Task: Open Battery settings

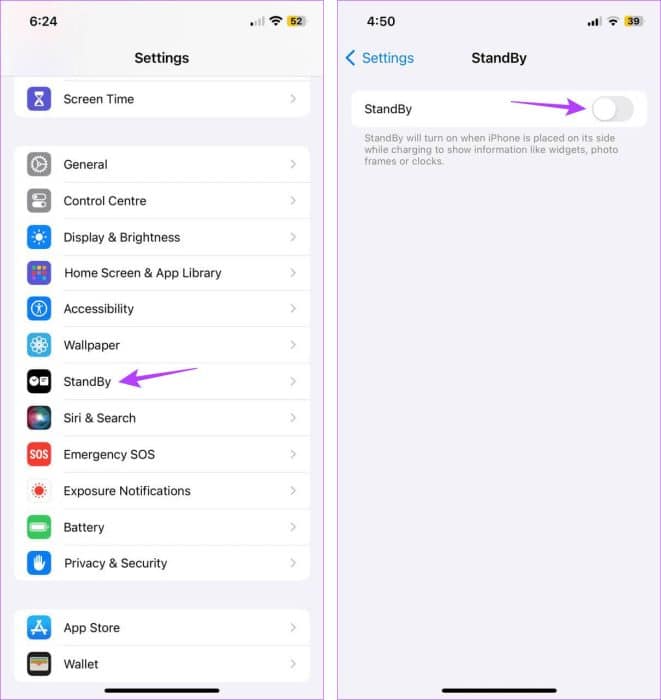Action: coord(160,527)
